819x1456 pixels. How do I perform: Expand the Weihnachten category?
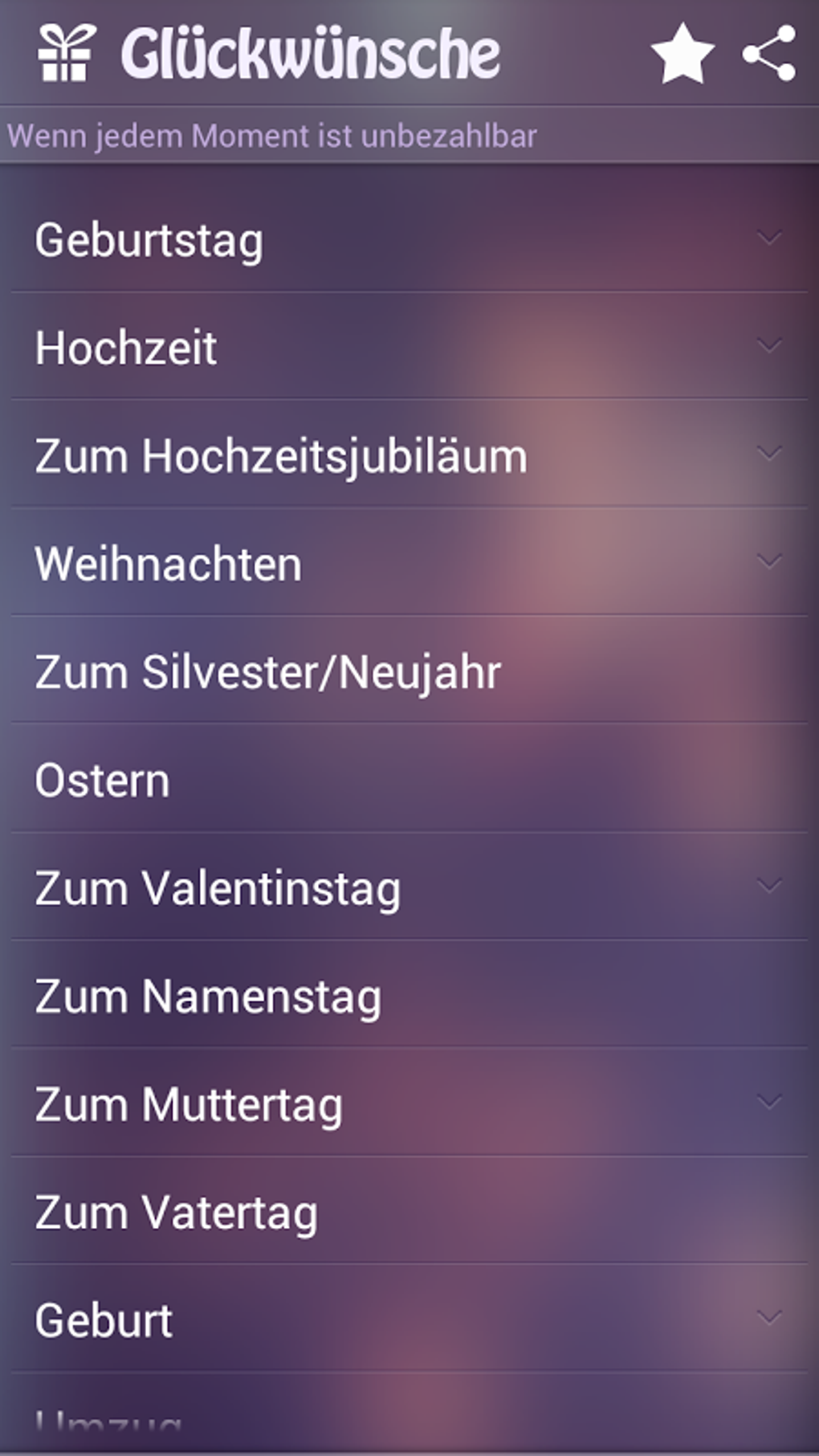click(409, 563)
